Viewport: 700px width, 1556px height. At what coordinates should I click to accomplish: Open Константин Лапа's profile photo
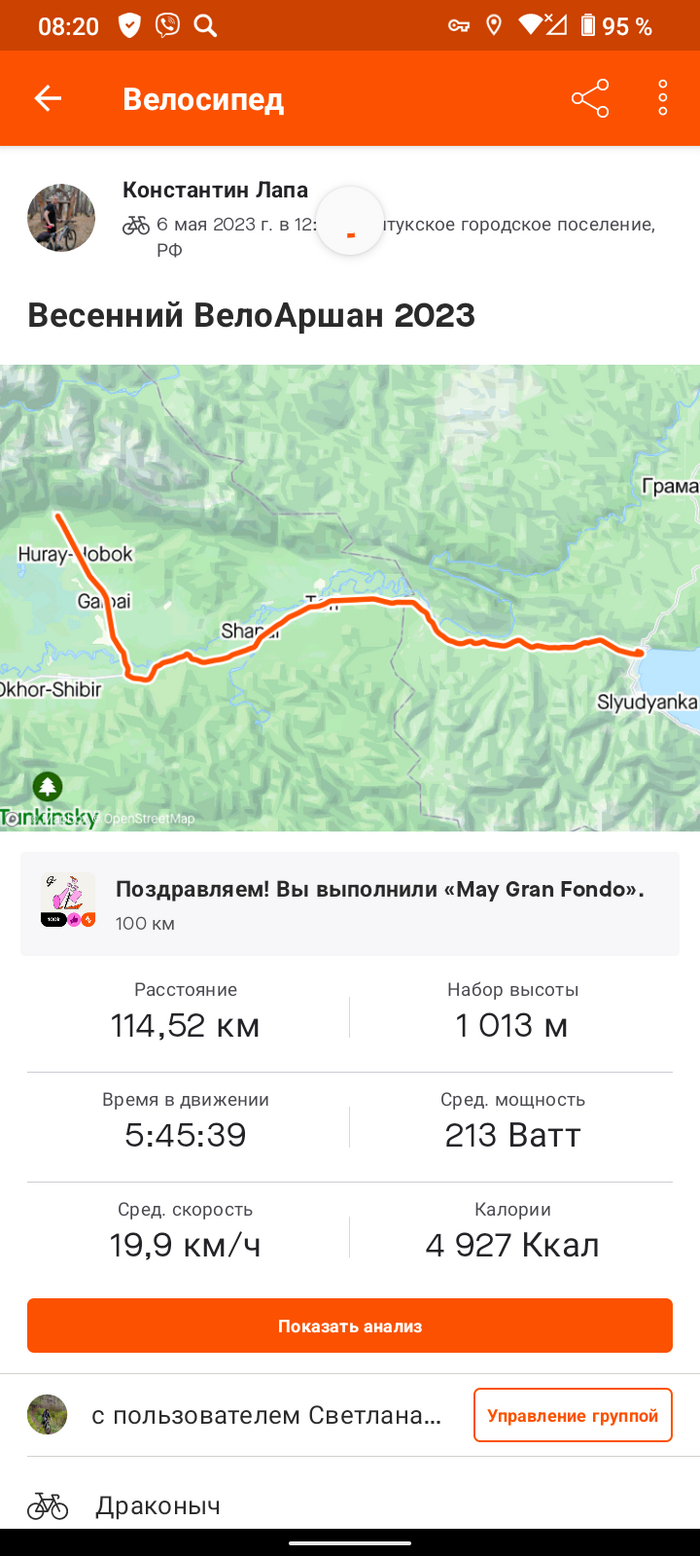[x=61, y=217]
